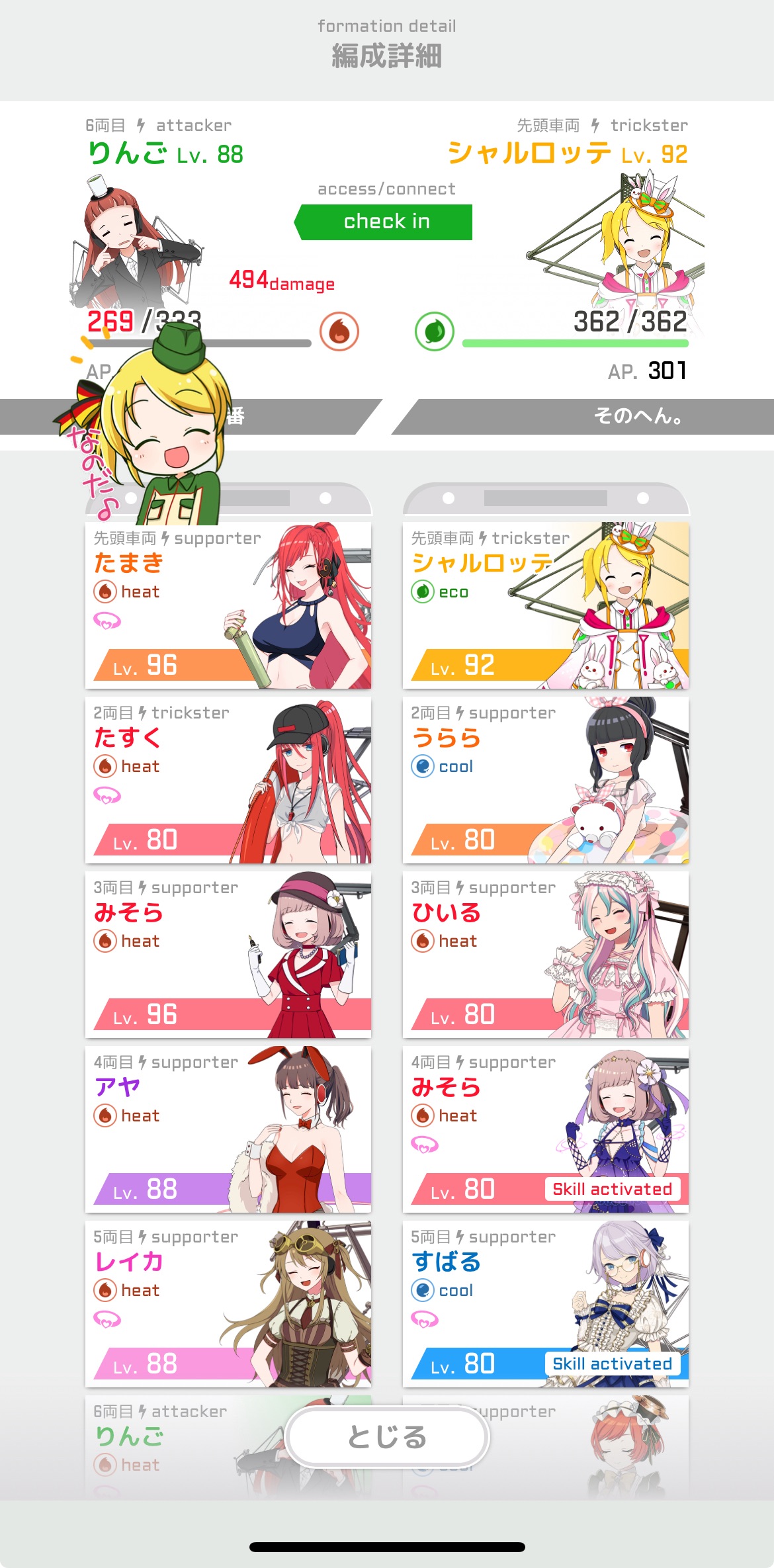The width and height of the screenshot is (774, 1568).
Task: Open レイカ Lv. 88 card
Action: point(228,1304)
